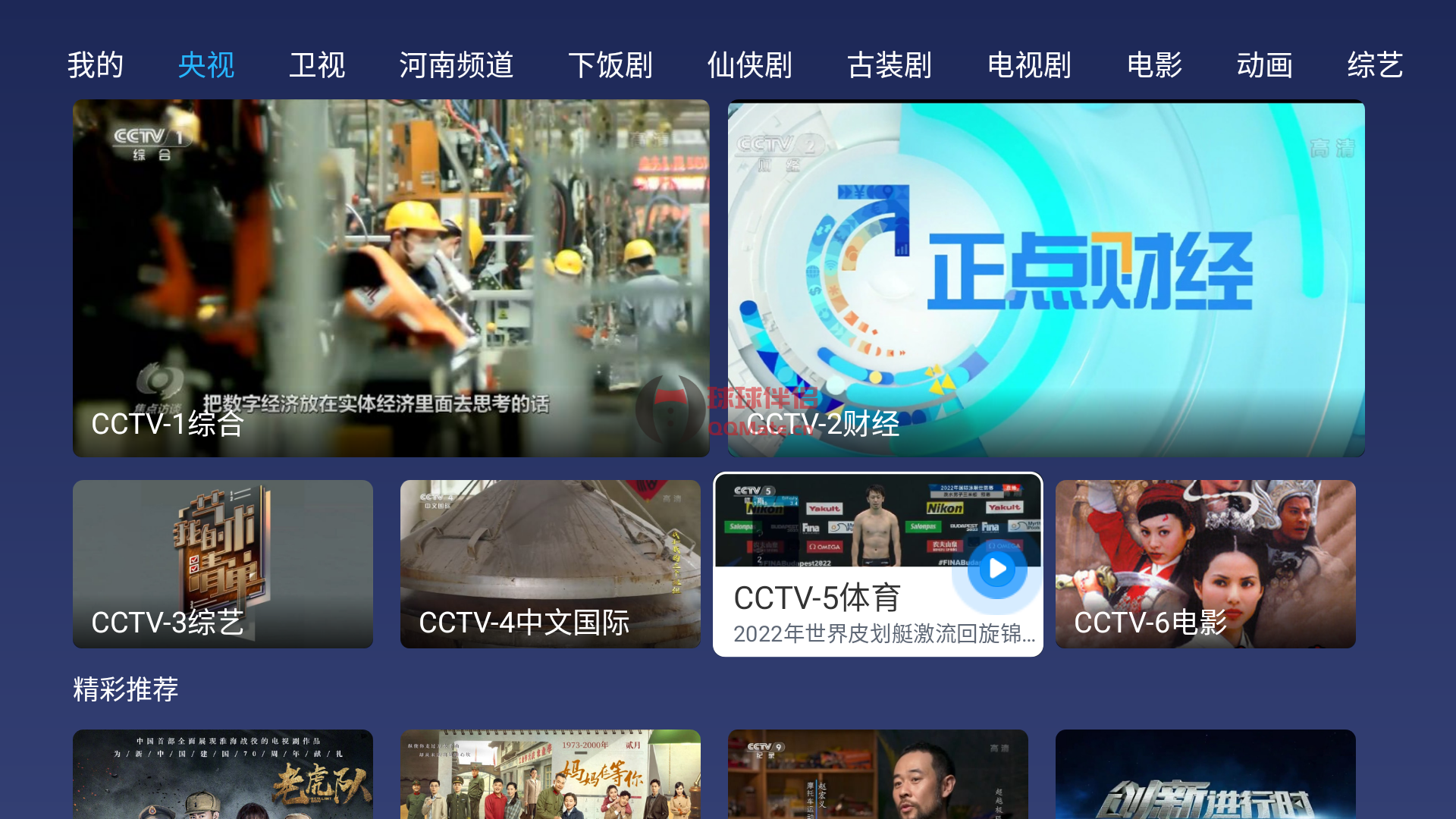Open the CCTV-9 documentary recommendation

(x=877, y=773)
